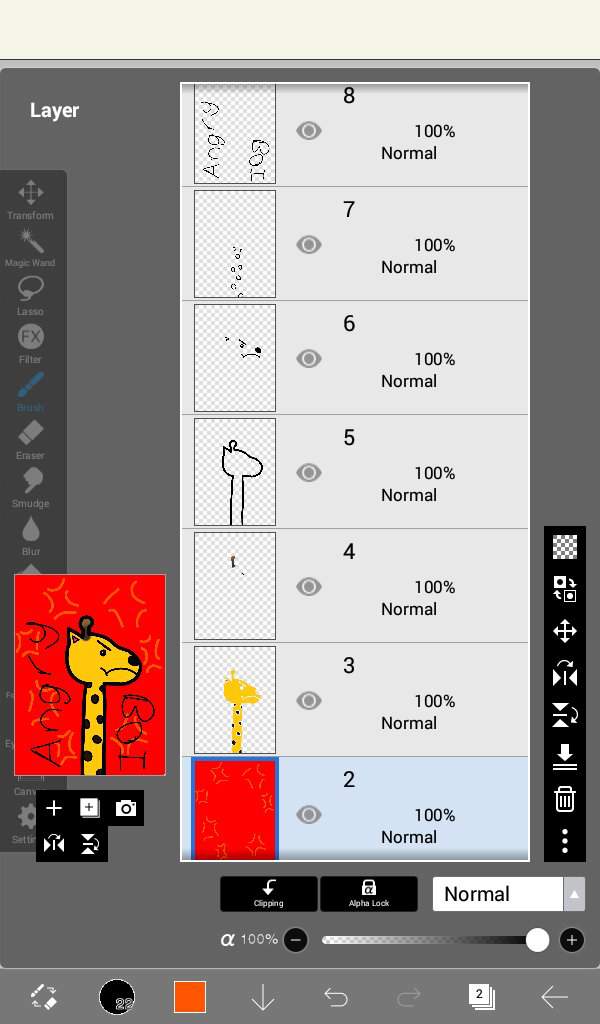The image size is (600, 1024).
Task: Increase opacity with the plus button
Action: click(571, 939)
